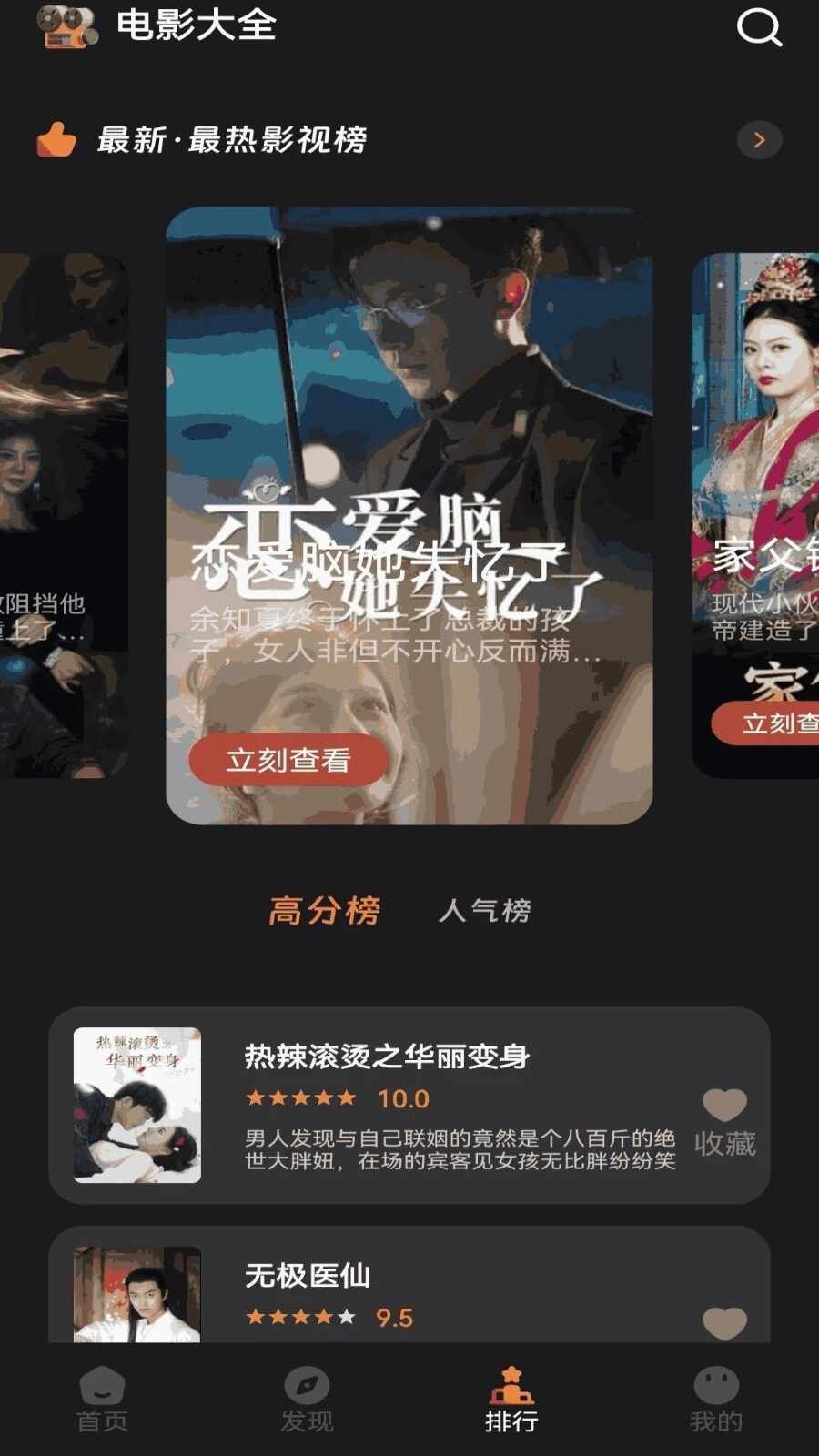Tap 立刻查看 on 恋爱脑她失忆了 card
Image resolution: width=819 pixels, height=1456 pixels.
click(288, 760)
